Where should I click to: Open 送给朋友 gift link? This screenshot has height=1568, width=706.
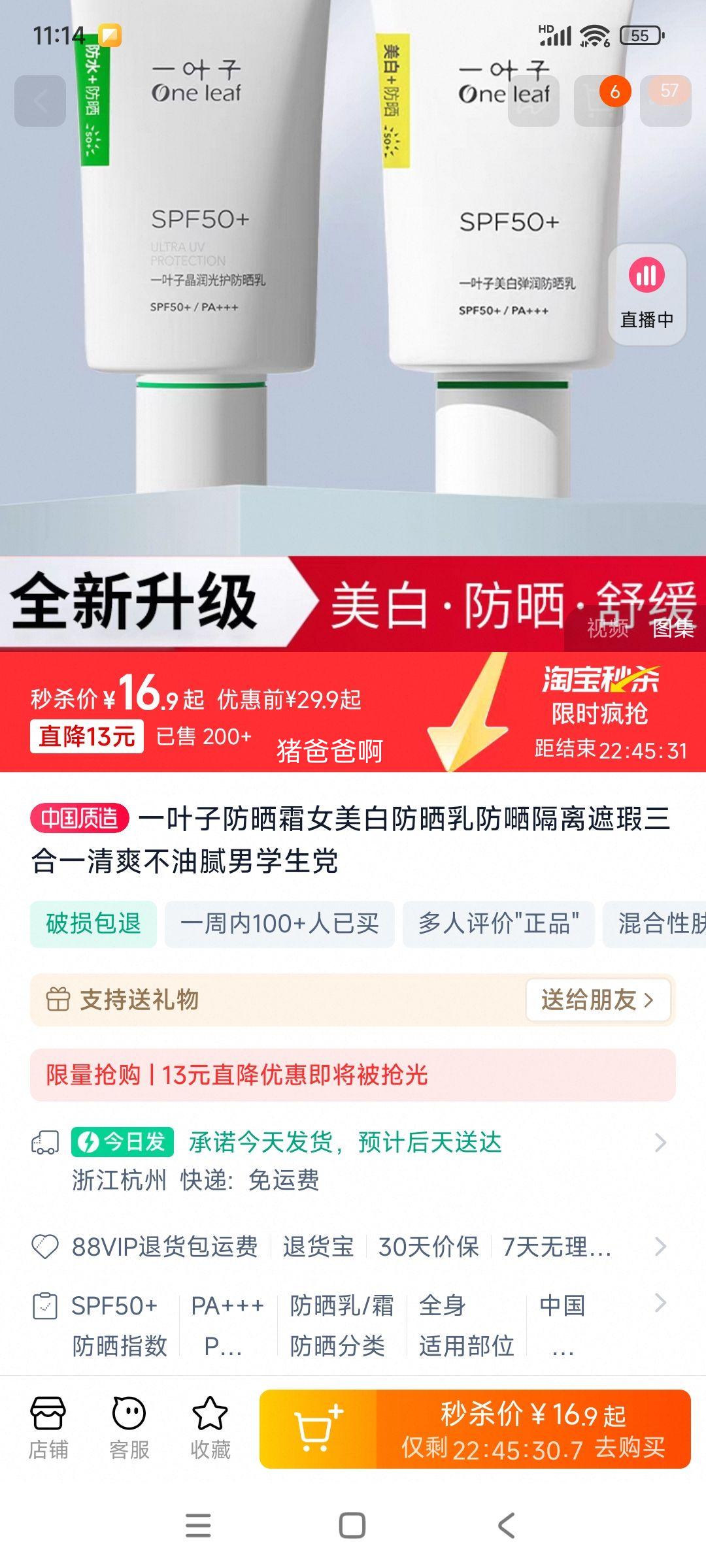coord(597,999)
